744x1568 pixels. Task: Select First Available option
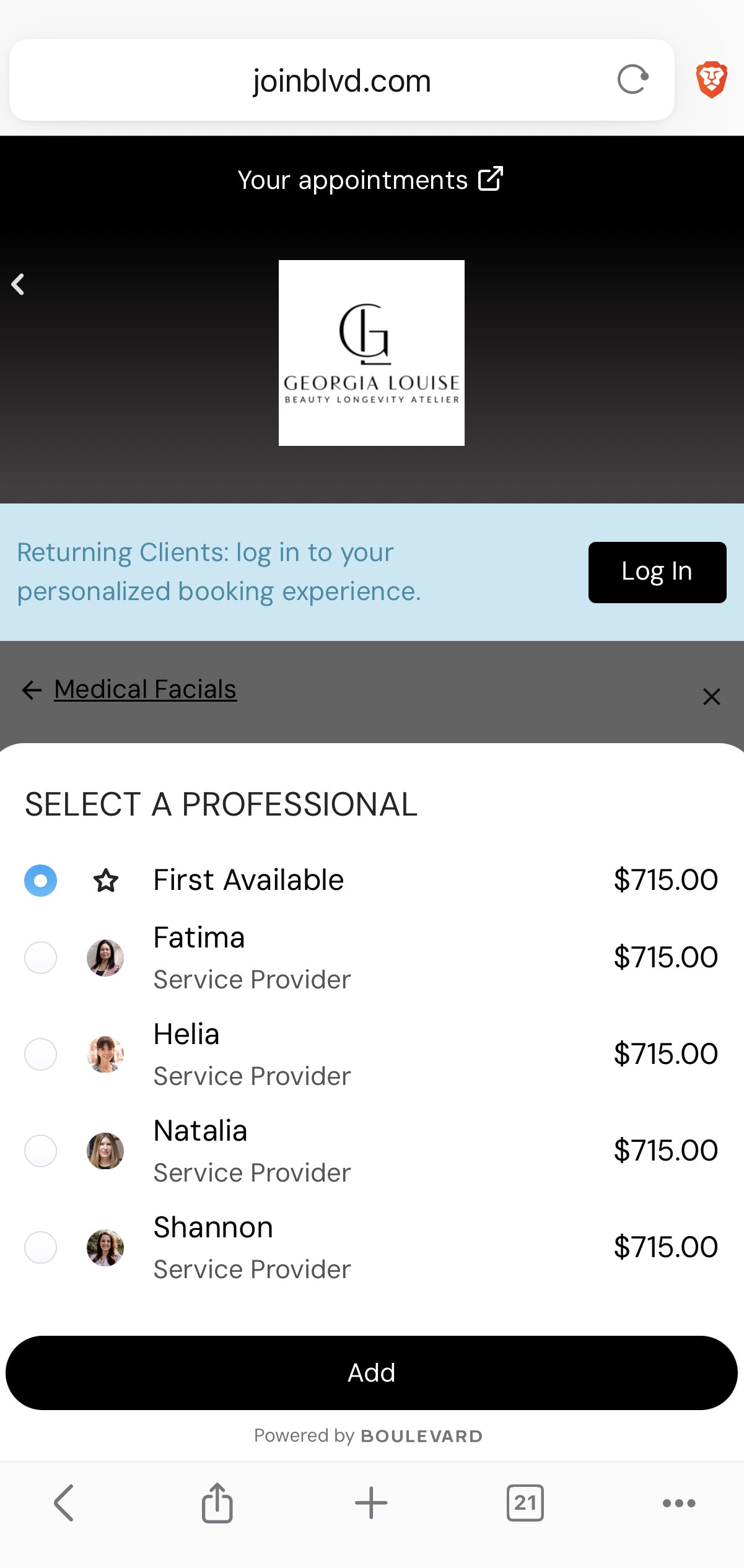[370, 880]
